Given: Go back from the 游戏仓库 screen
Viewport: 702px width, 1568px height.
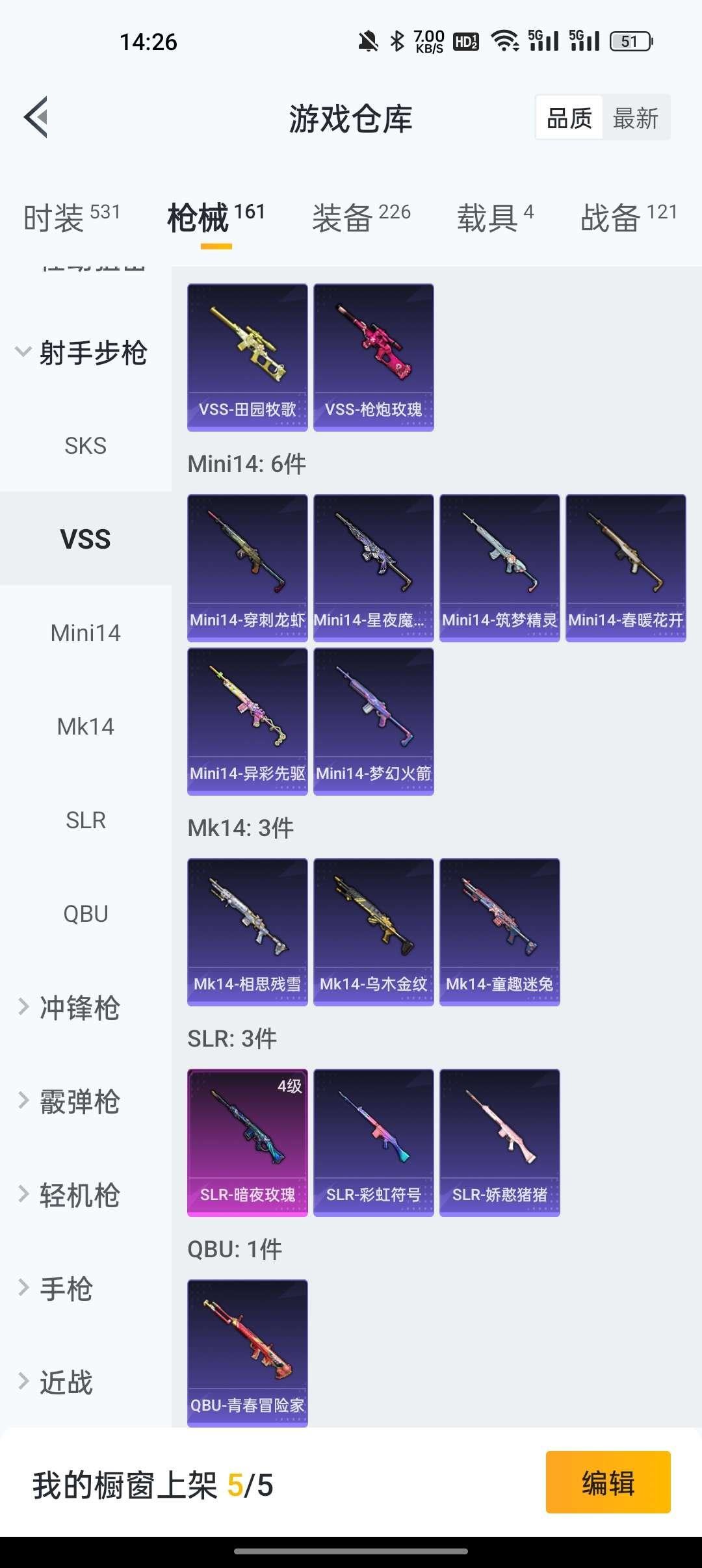Looking at the screenshot, I should [x=36, y=117].
